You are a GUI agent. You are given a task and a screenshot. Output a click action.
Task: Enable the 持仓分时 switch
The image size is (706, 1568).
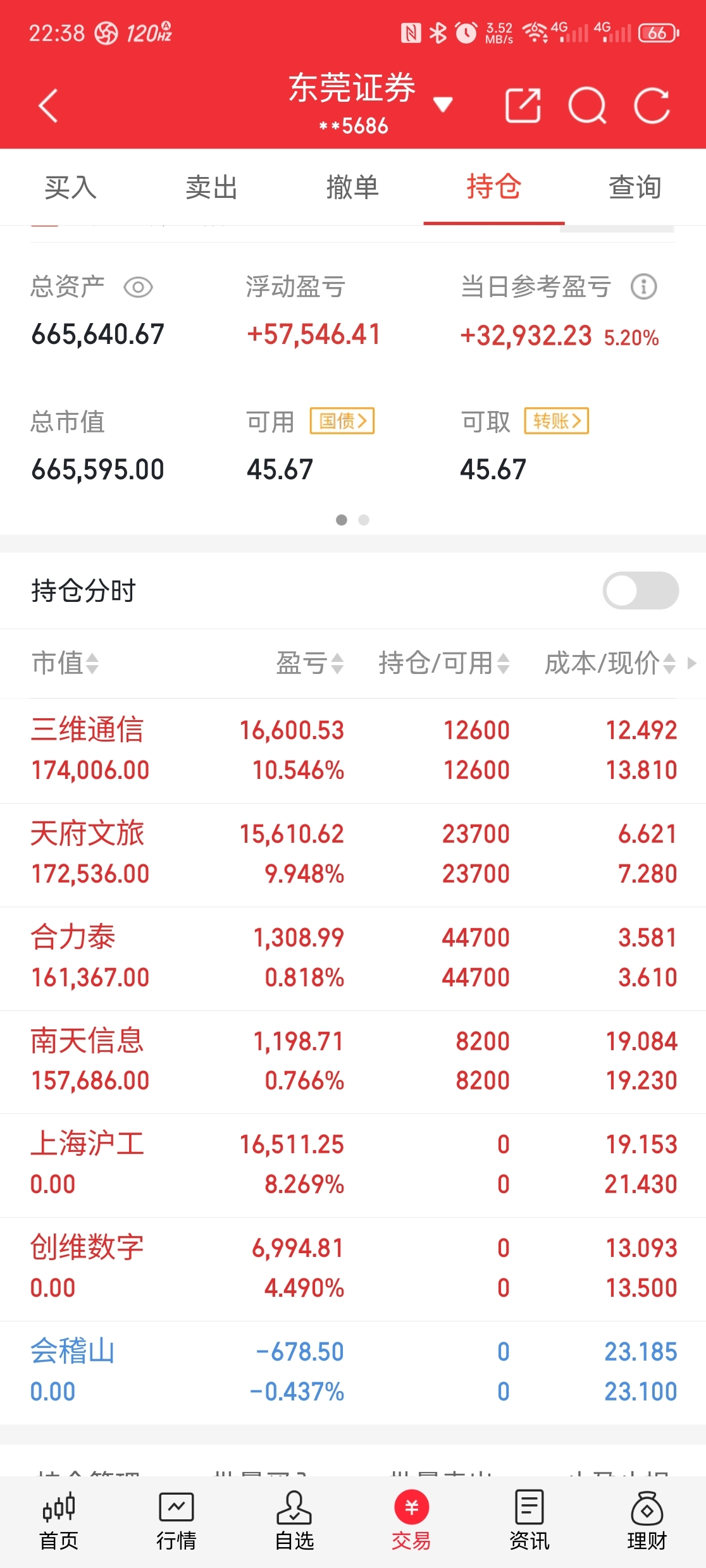[640, 591]
